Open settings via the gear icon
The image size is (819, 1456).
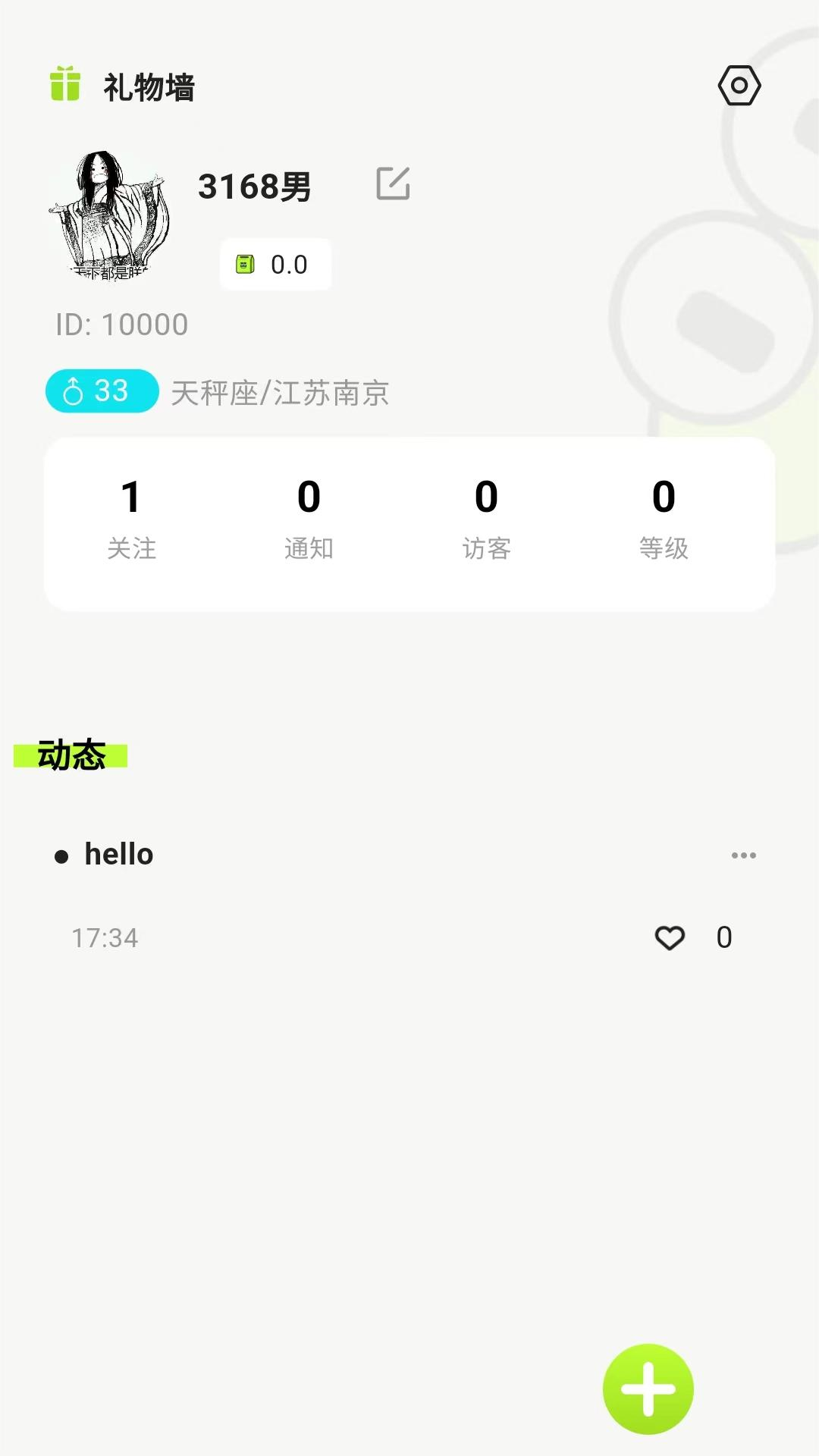738,85
